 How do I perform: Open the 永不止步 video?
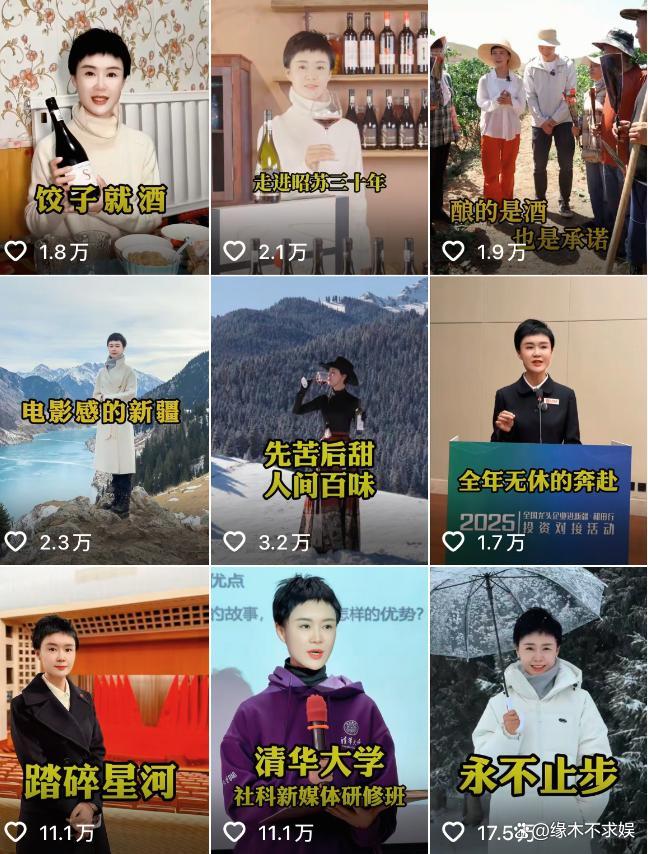(x=538, y=710)
